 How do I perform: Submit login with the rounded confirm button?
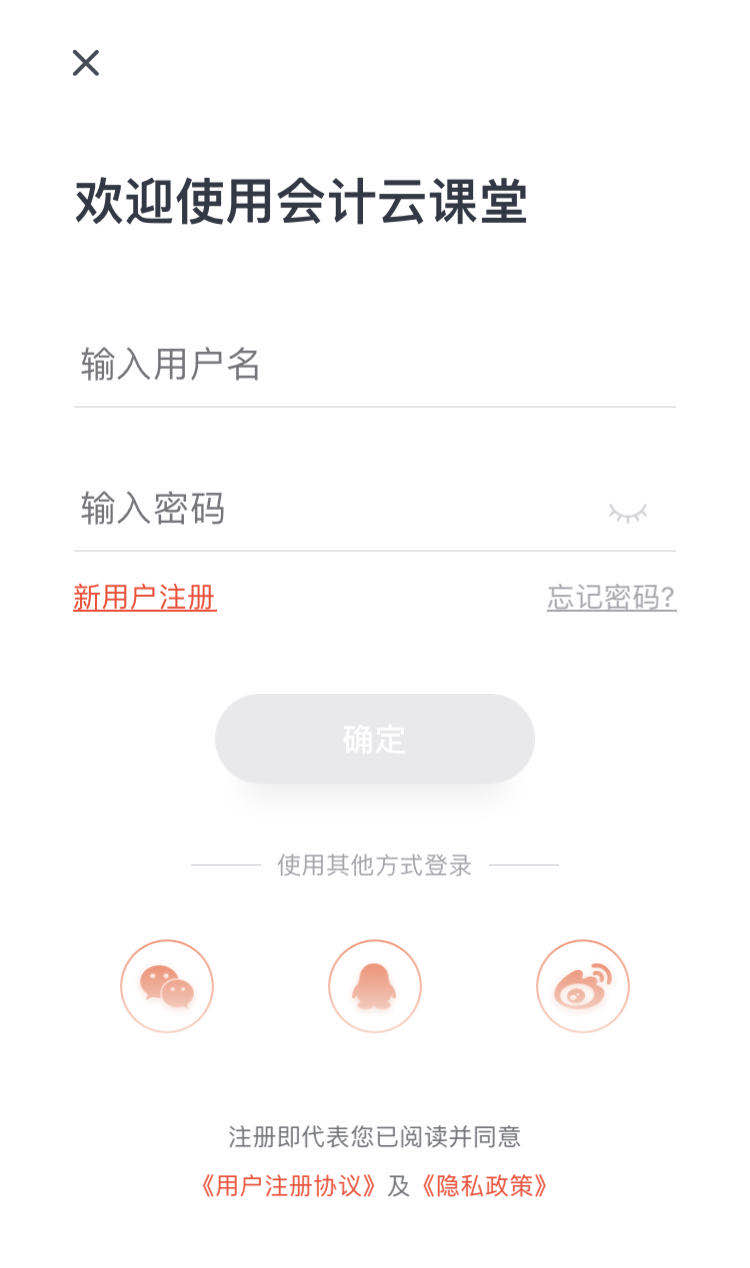click(x=375, y=738)
